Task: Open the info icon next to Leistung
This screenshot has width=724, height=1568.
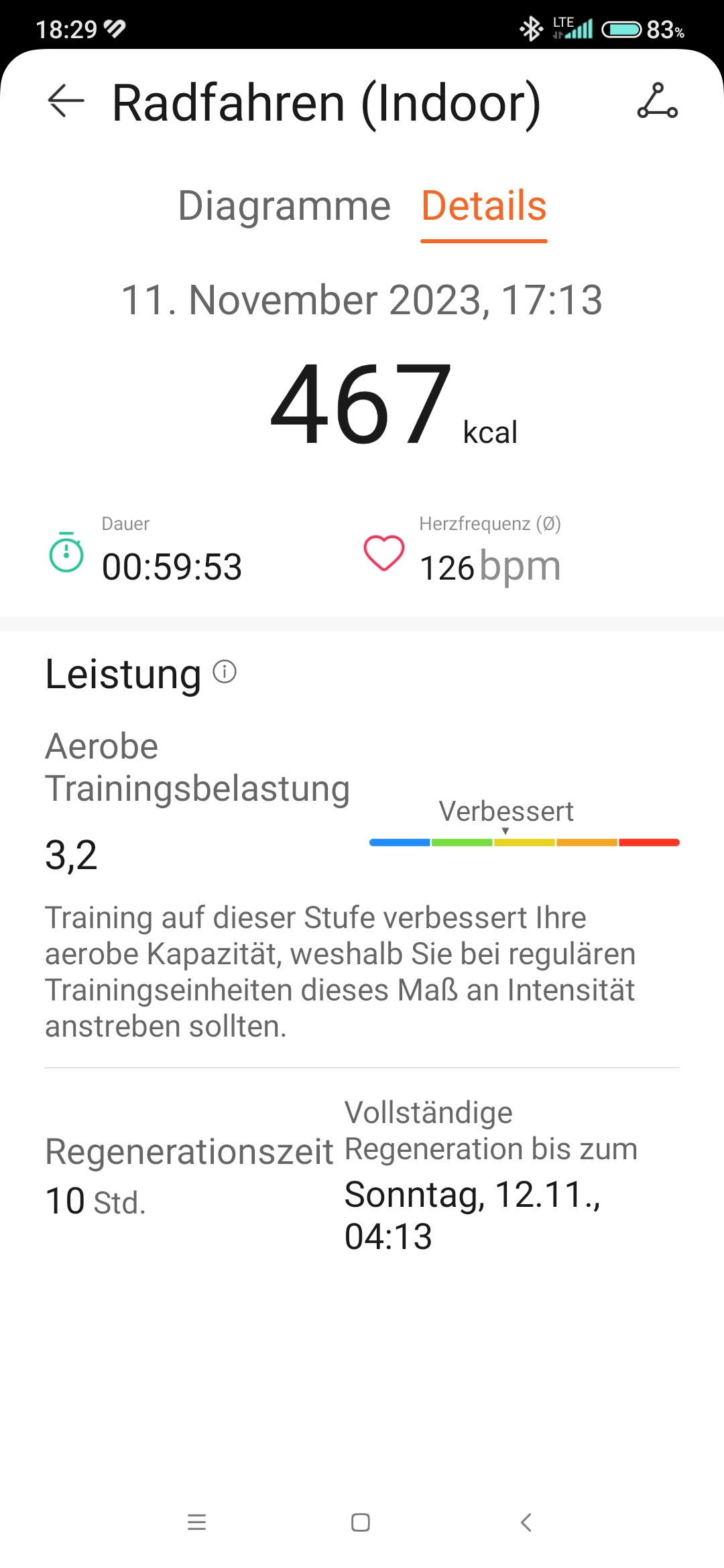Action: pos(225,671)
